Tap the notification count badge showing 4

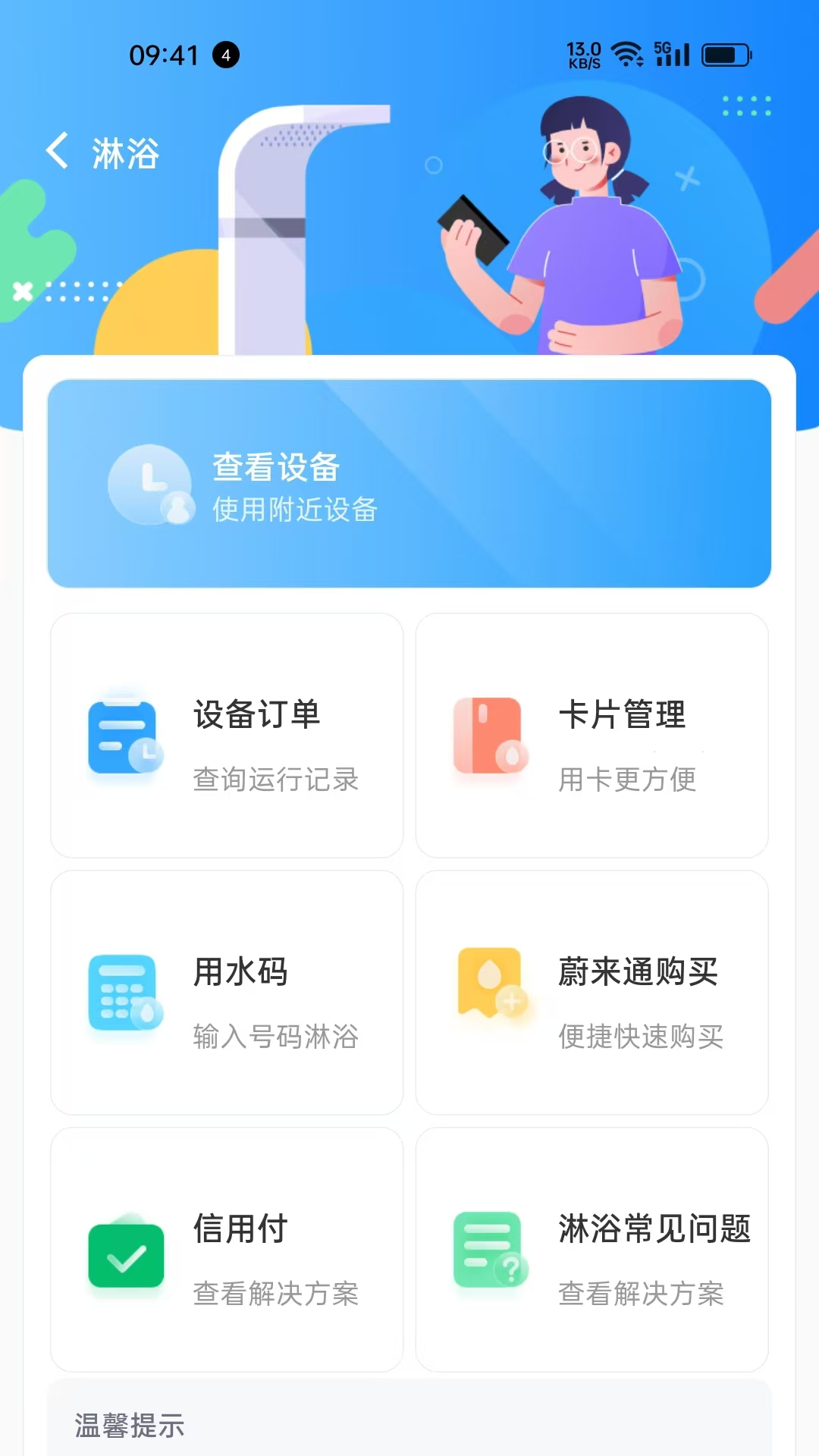coord(225,54)
